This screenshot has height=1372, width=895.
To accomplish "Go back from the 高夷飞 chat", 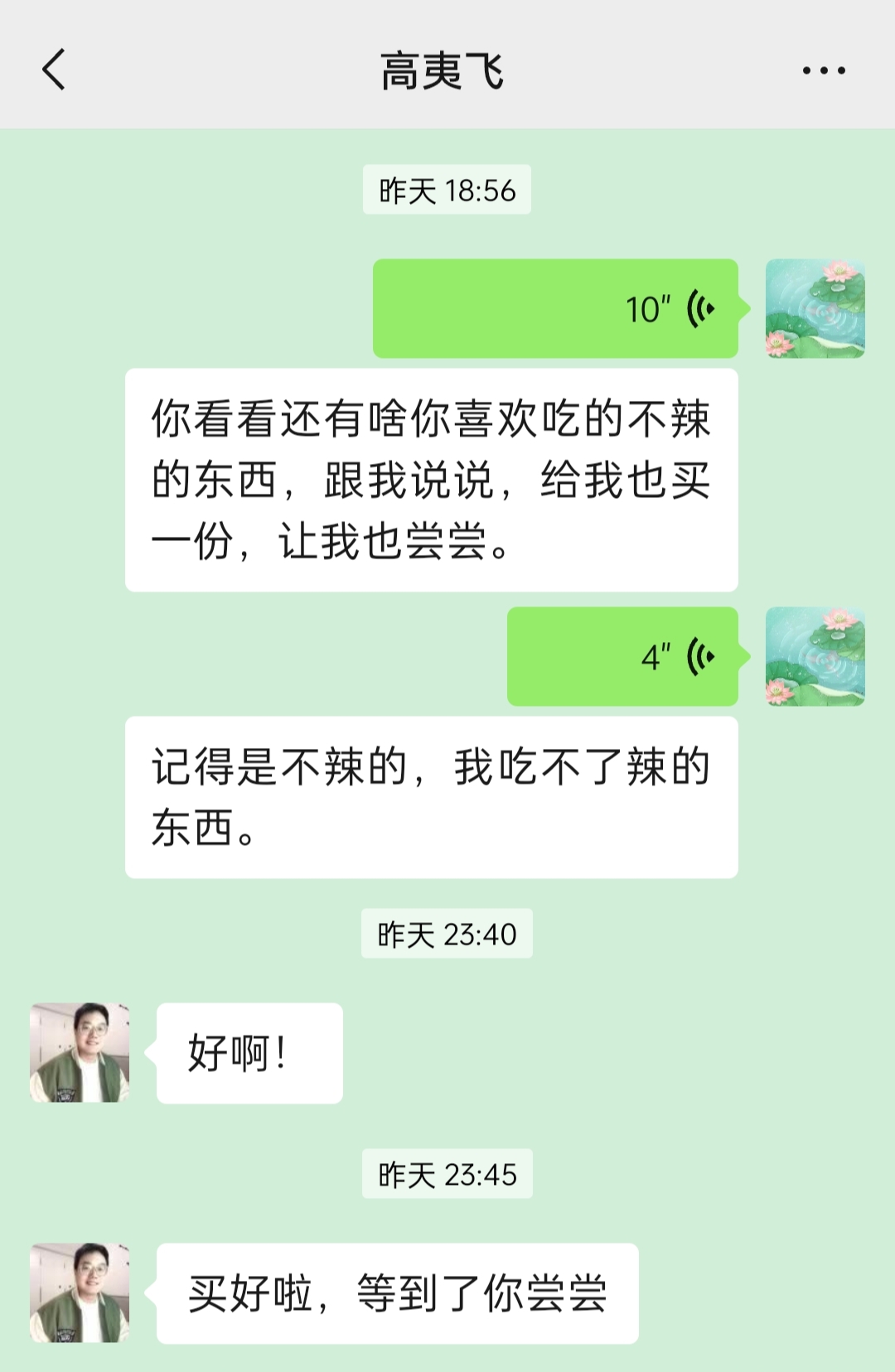I will (54, 70).
